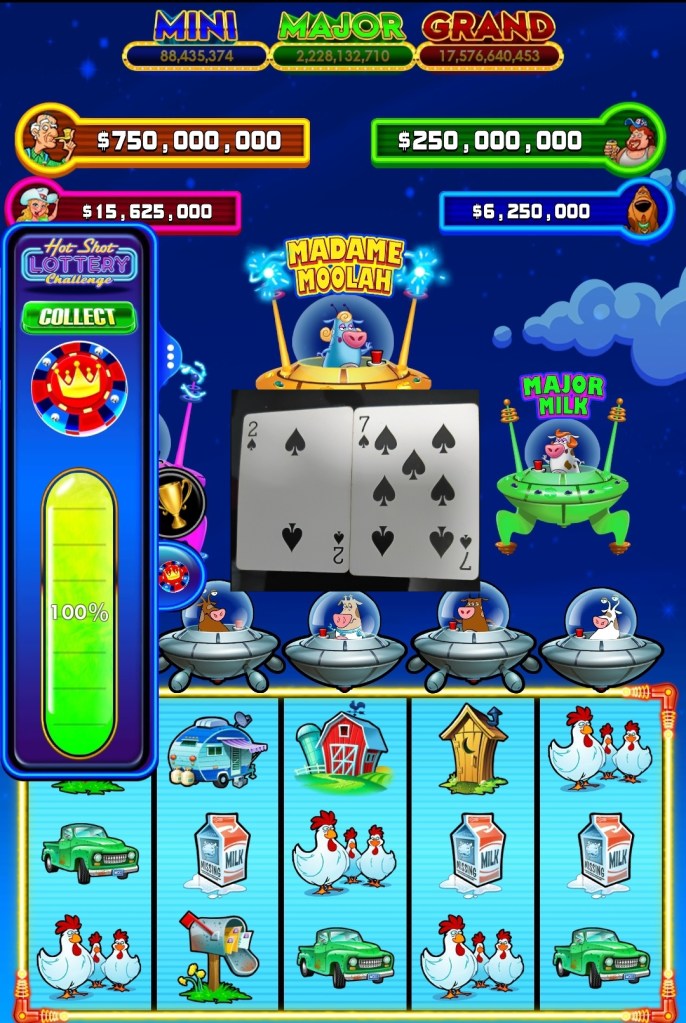Open the gold trophy icon
686x1023 pixels.
(176, 498)
